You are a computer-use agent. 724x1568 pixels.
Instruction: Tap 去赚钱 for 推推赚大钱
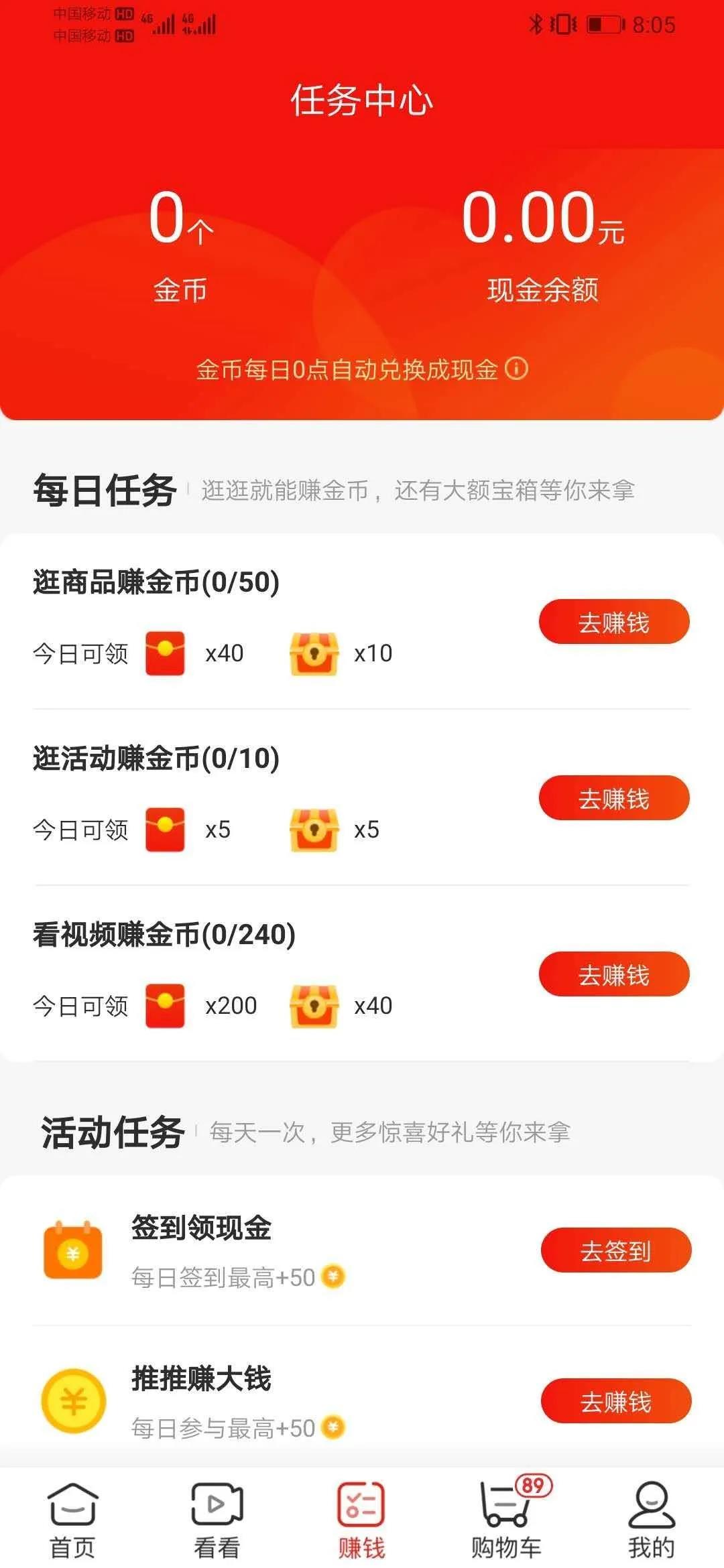point(616,1401)
